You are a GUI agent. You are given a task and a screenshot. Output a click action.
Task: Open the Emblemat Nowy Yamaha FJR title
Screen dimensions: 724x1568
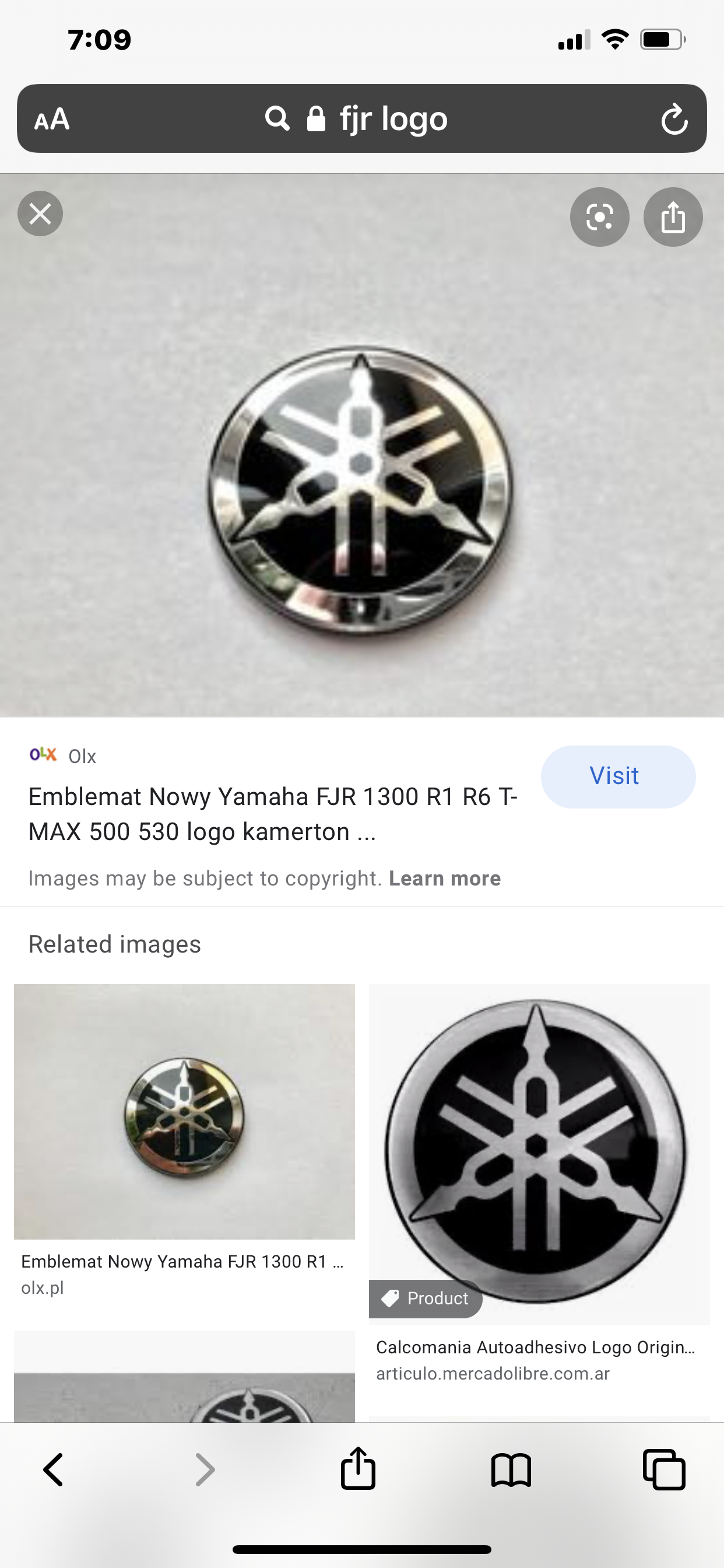point(273,814)
